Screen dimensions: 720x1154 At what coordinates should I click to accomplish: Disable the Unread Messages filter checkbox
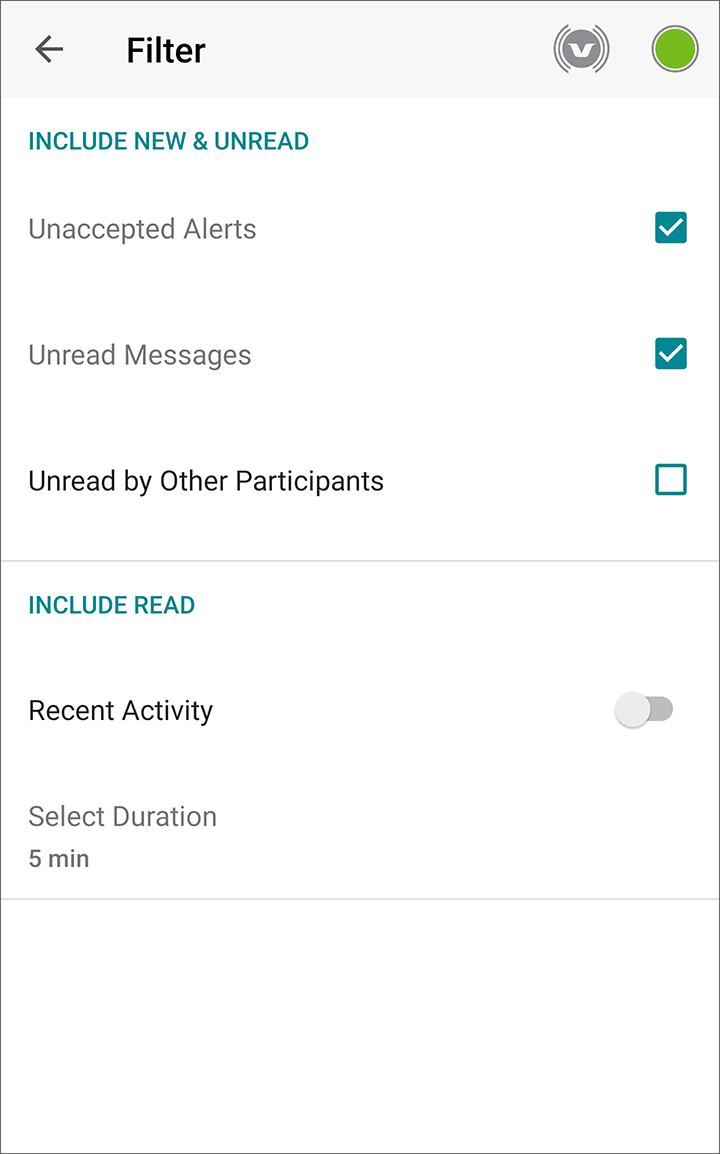[671, 354]
